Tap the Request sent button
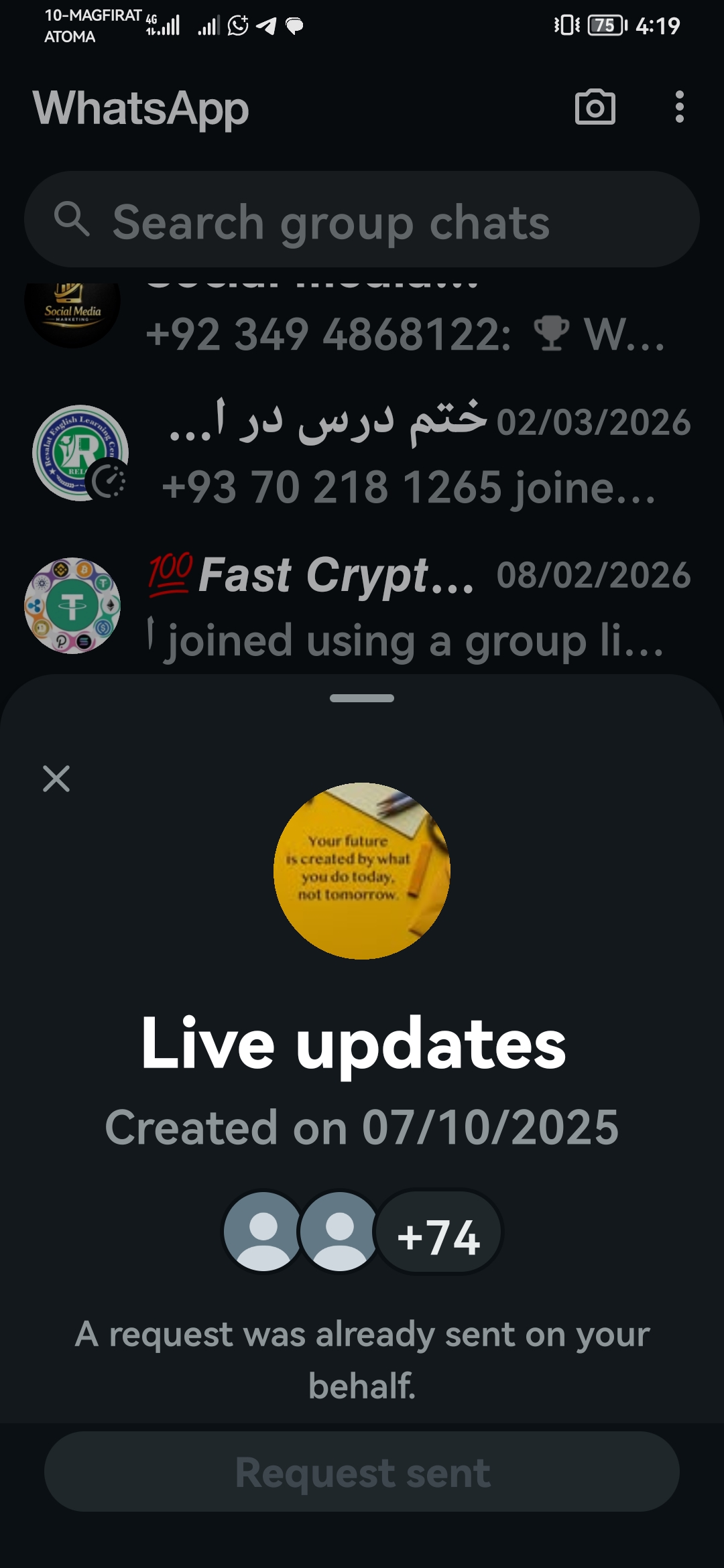The height and width of the screenshot is (1568, 724). 362,1472
